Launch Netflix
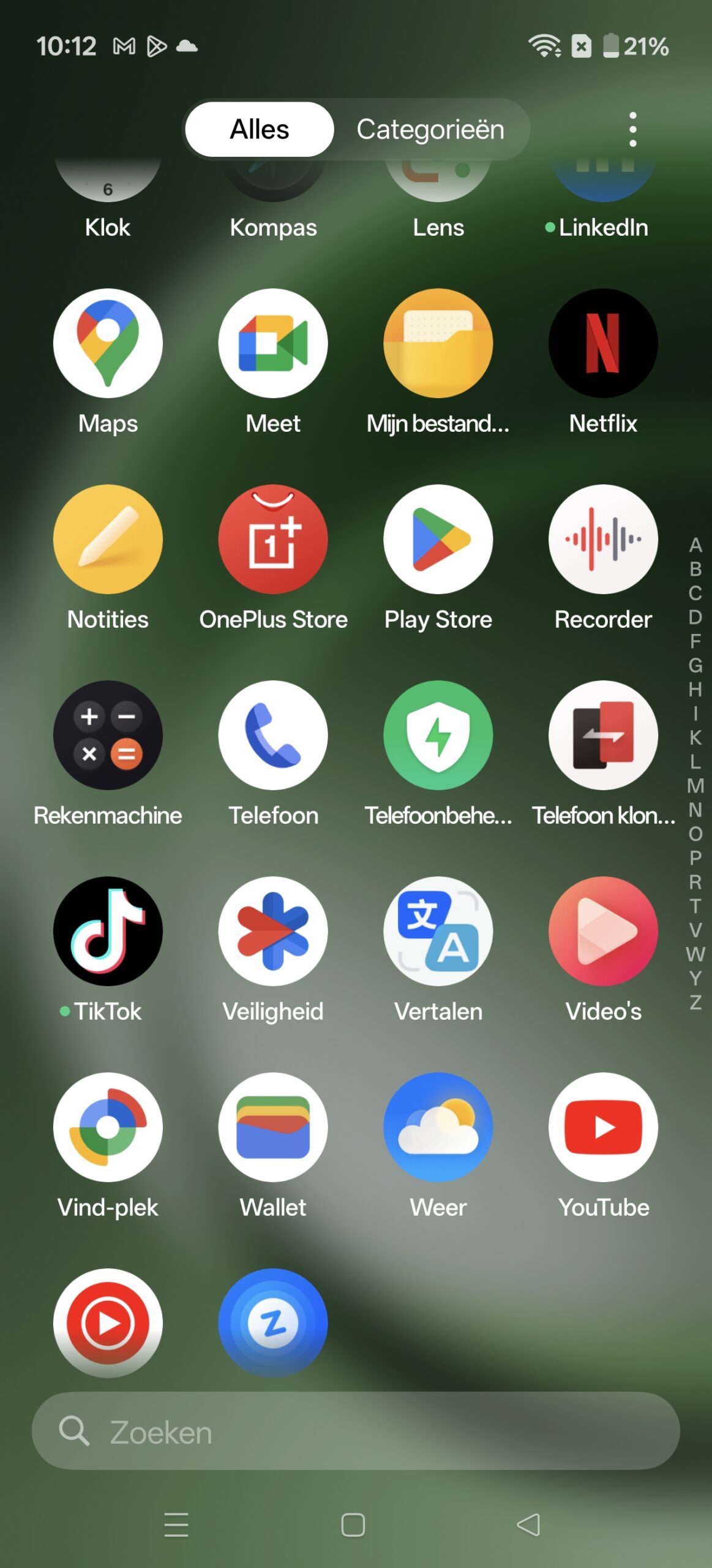The width and height of the screenshot is (712, 1568). 603,344
